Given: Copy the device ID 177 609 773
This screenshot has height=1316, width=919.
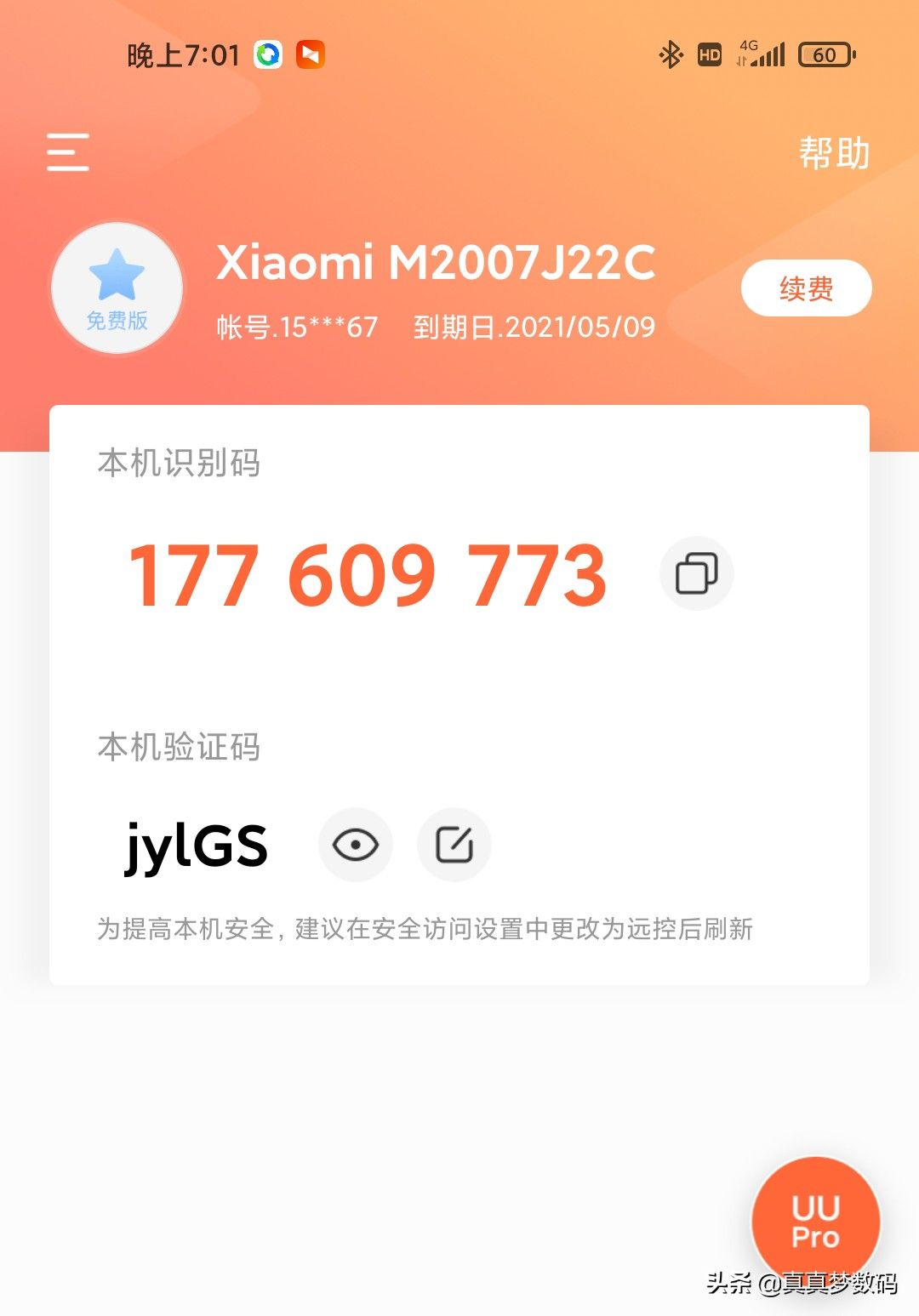Looking at the screenshot, I should pos(696,573).
